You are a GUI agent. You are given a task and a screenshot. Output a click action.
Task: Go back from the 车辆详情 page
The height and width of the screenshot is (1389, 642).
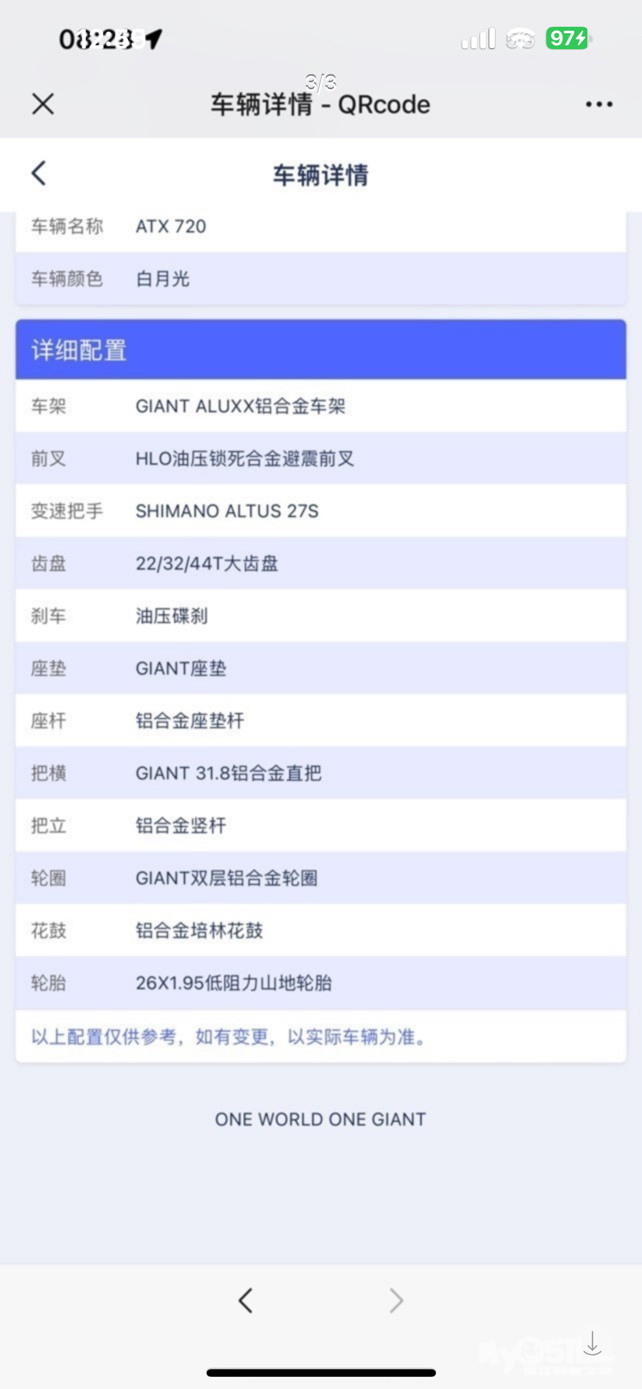tap(39, 173)
